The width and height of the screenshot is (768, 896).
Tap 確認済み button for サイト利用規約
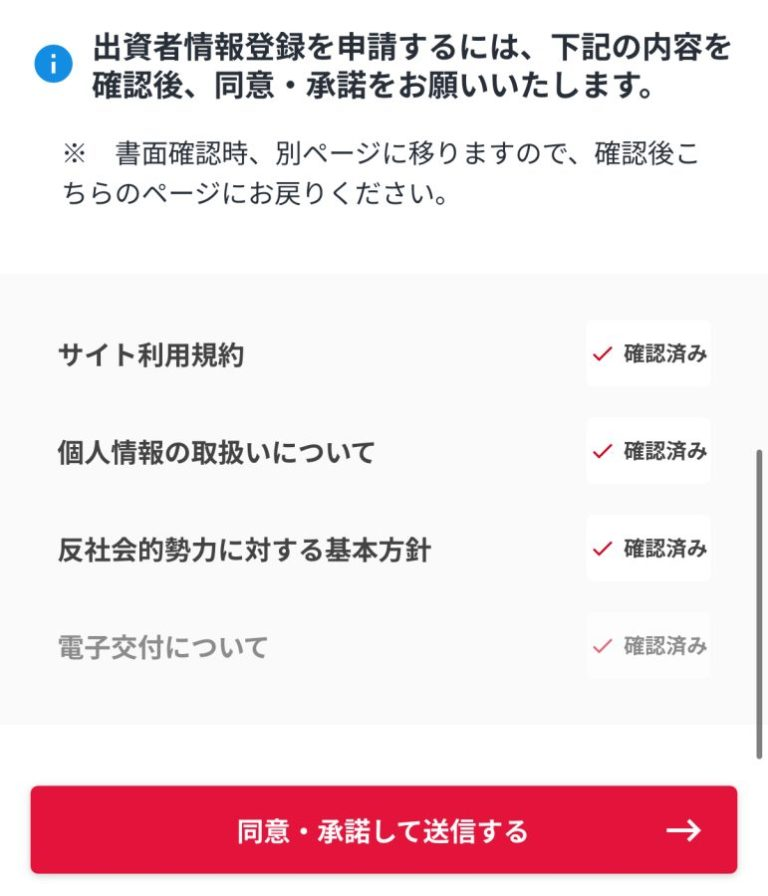tap(648, 354)
